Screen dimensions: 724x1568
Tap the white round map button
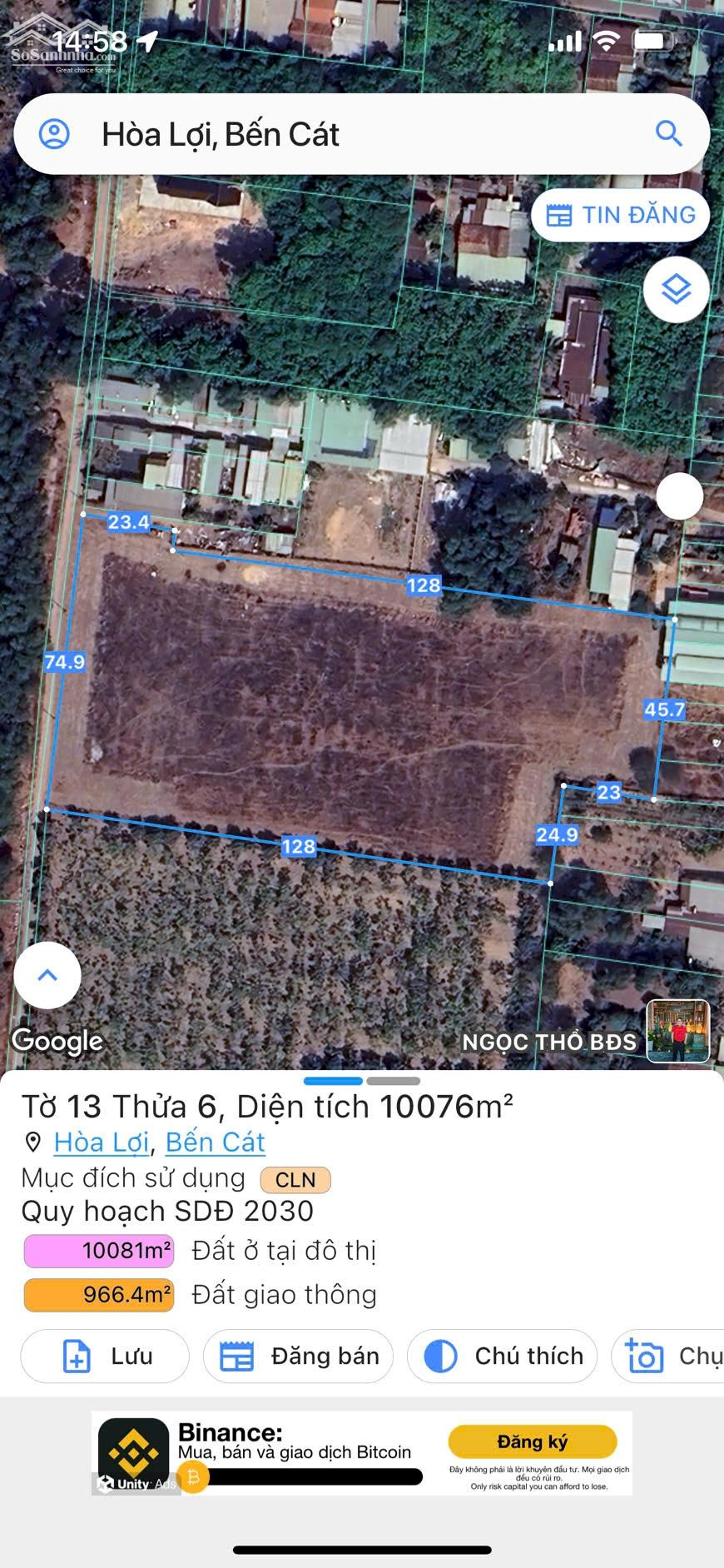(679, 496)
